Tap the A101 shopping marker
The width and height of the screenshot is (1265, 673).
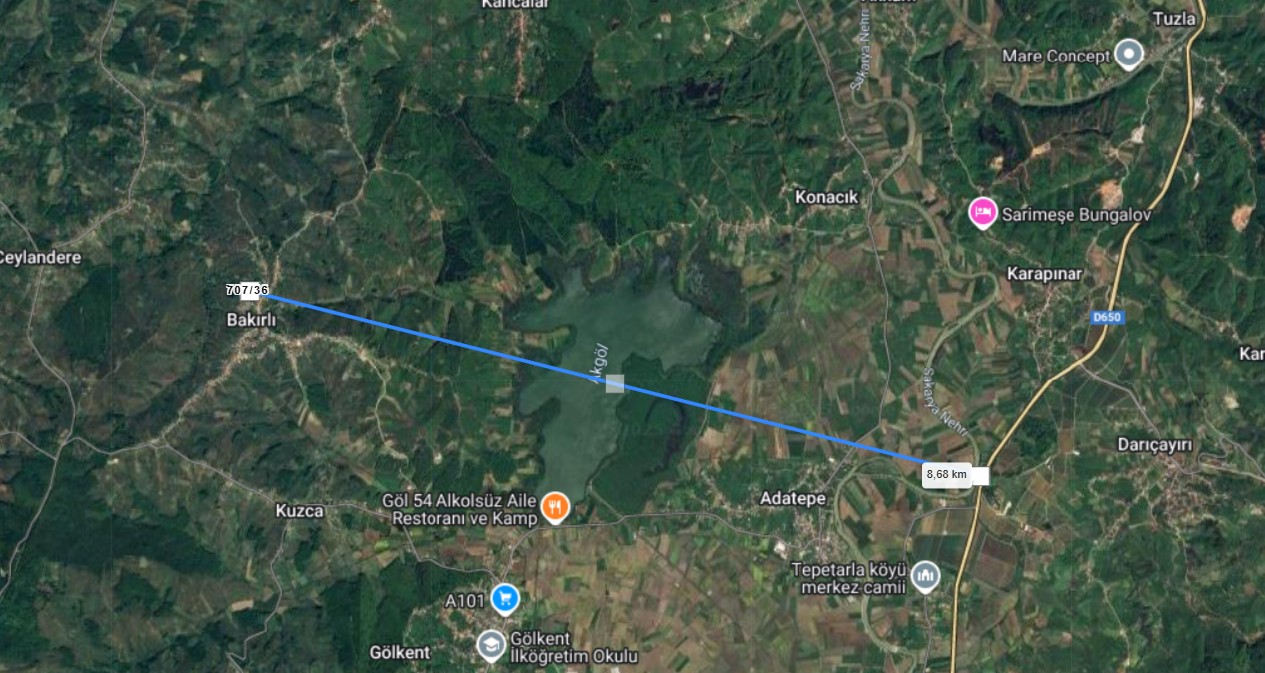click(x=506, y=597)
